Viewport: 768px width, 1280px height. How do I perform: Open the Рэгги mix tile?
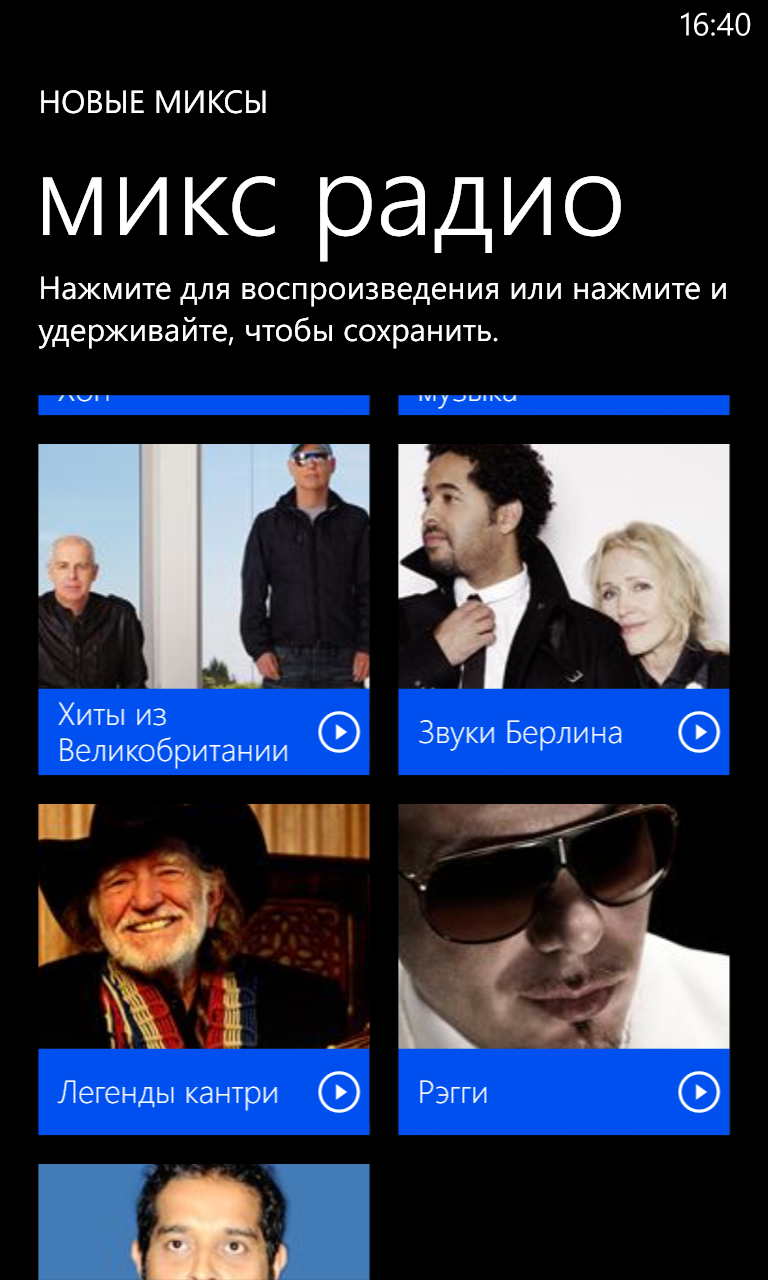[x=564, y=969]
